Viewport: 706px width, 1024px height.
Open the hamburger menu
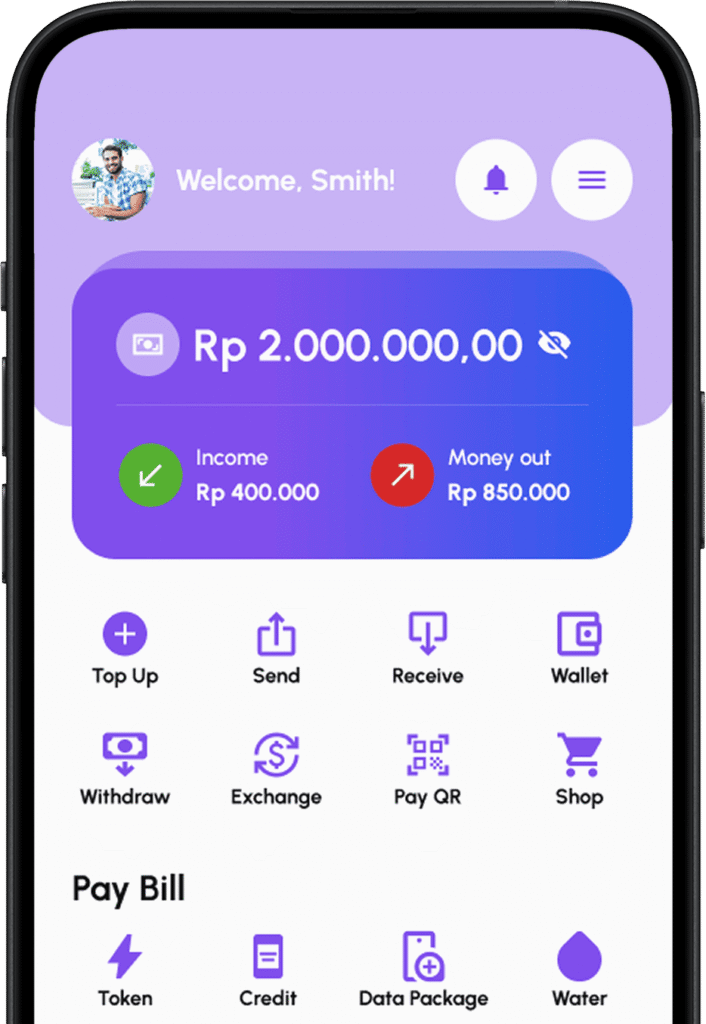[592, 180]
